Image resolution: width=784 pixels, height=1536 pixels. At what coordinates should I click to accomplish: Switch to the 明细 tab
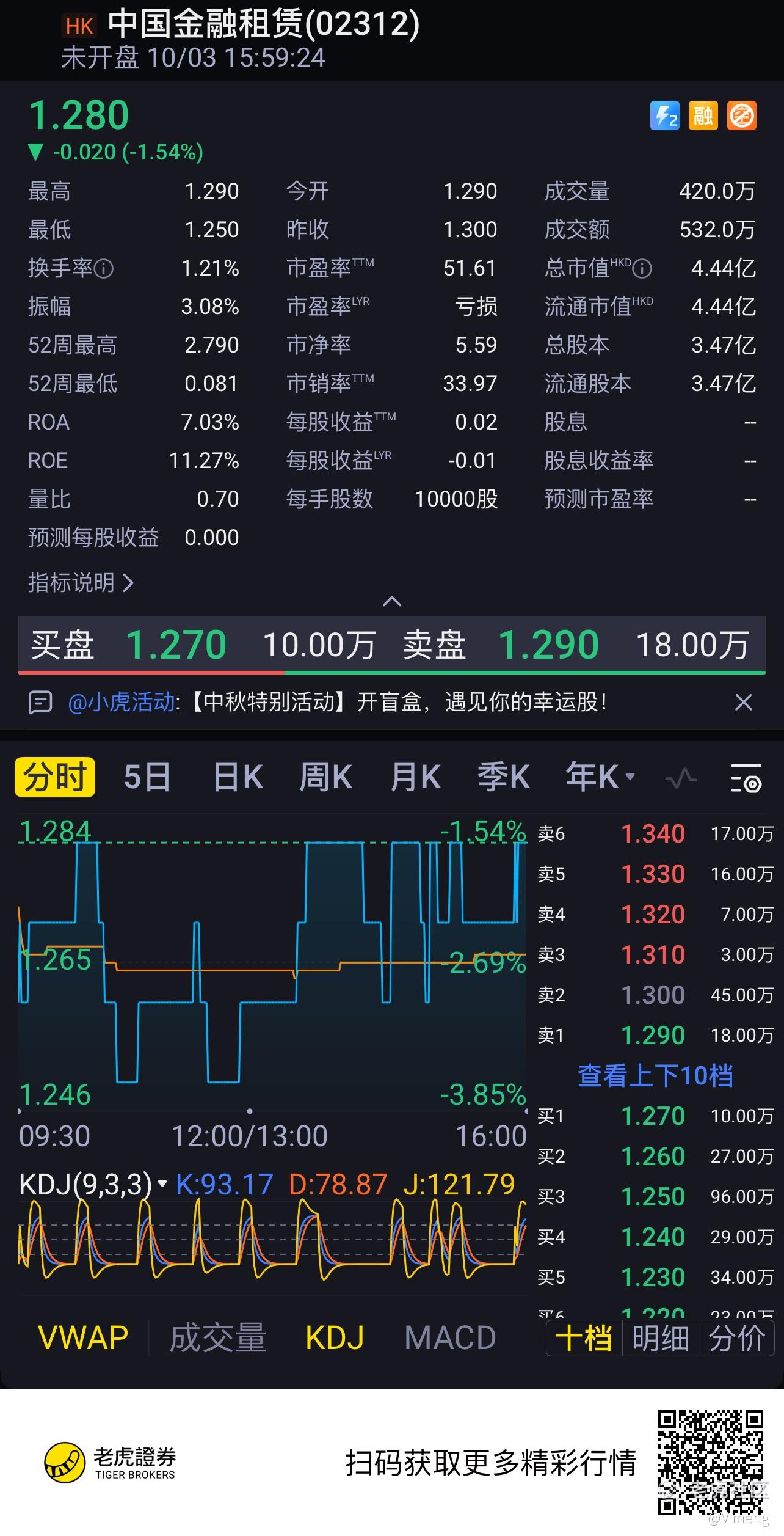660,1338
